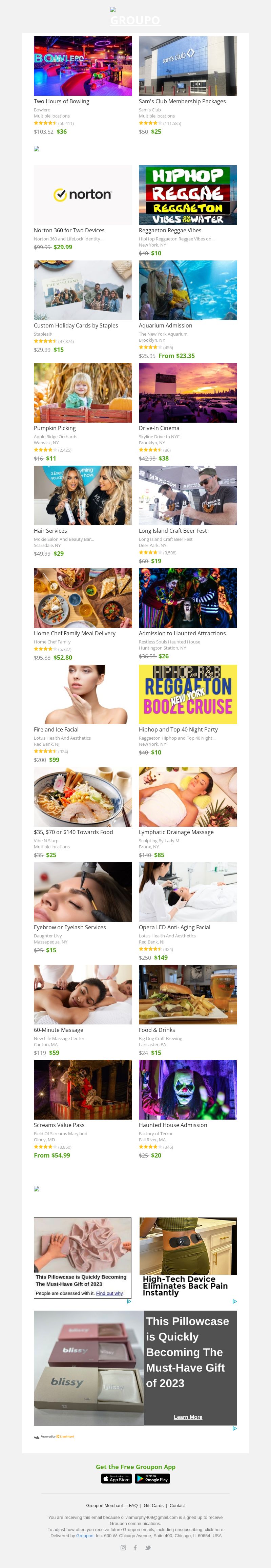Open the Gift Cards link
271x1568 pixels.
[x=153, y=1505]
